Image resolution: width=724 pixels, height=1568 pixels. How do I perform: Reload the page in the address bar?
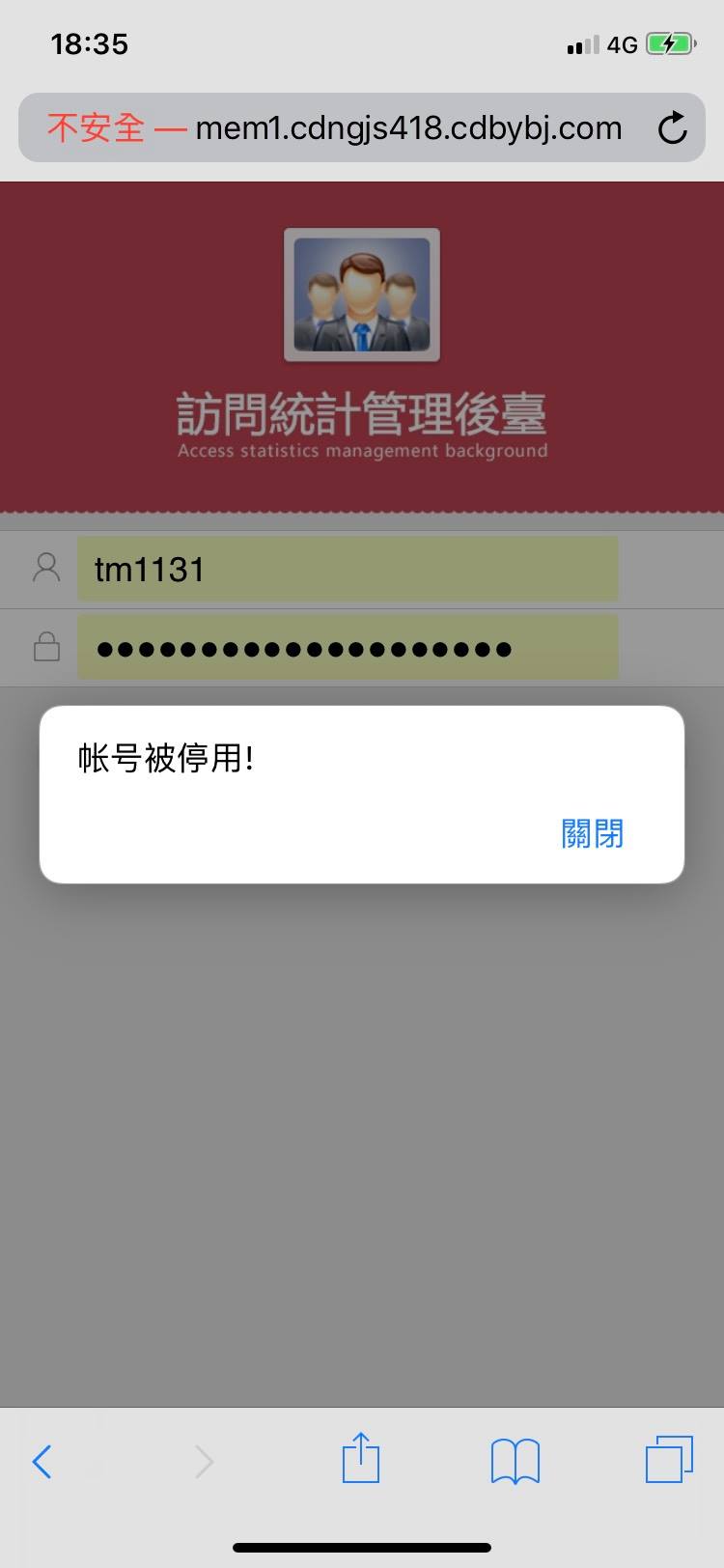coord(672,128)
